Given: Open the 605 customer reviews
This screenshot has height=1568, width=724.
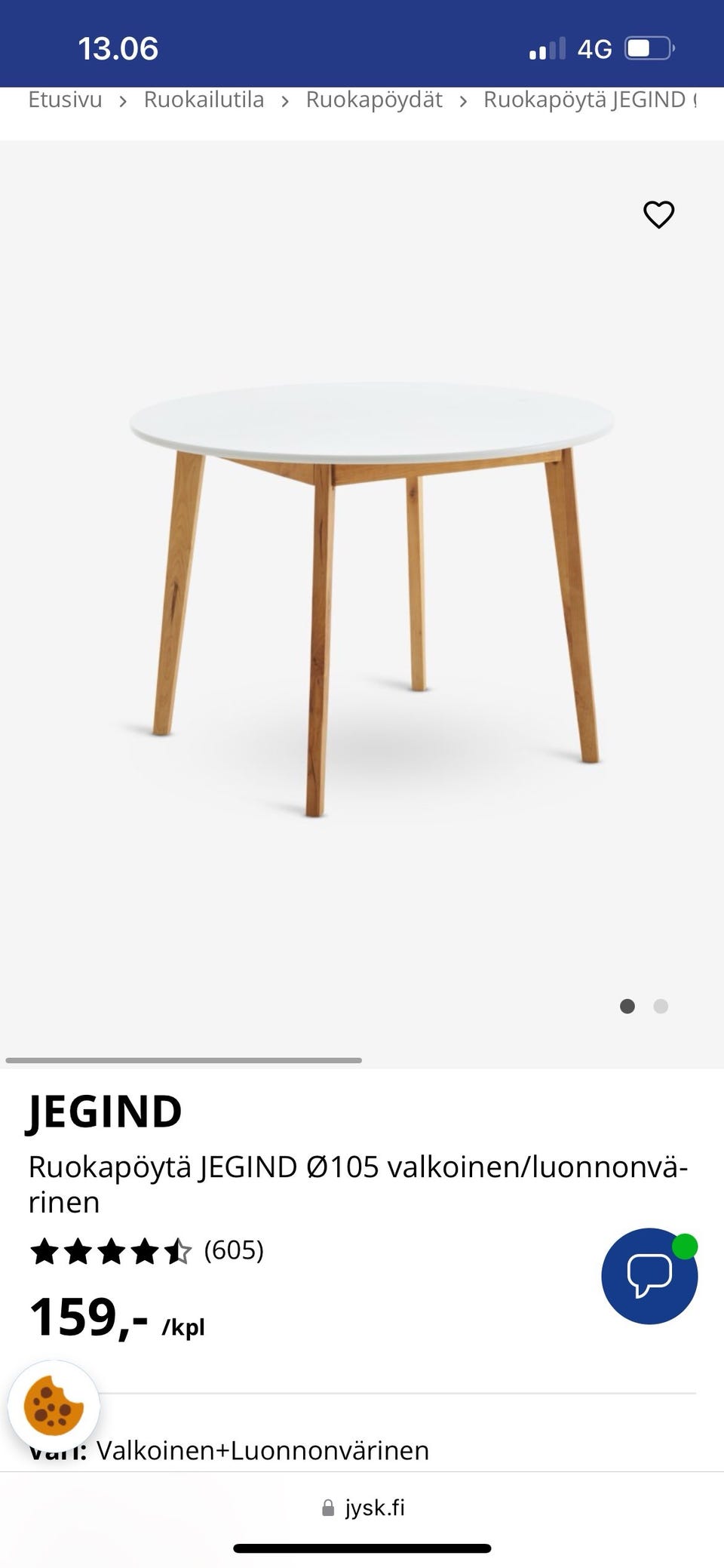Looking at the screenshot, I should 234,1250.
